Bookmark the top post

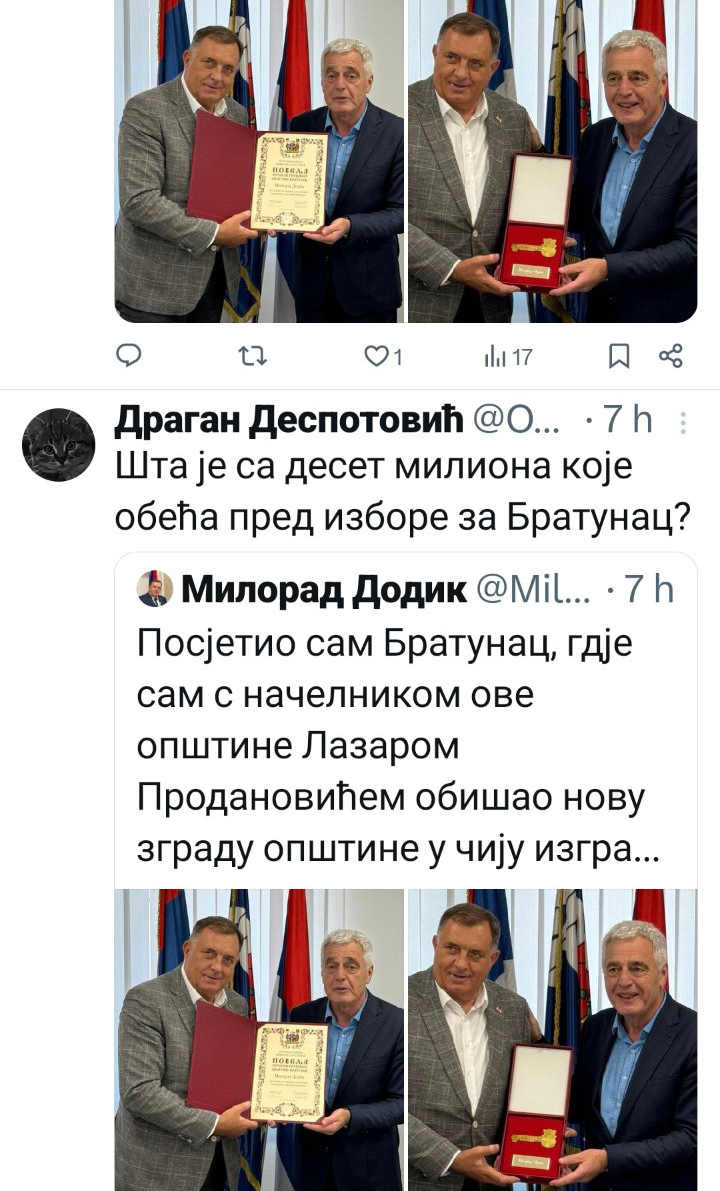[620, 355]
